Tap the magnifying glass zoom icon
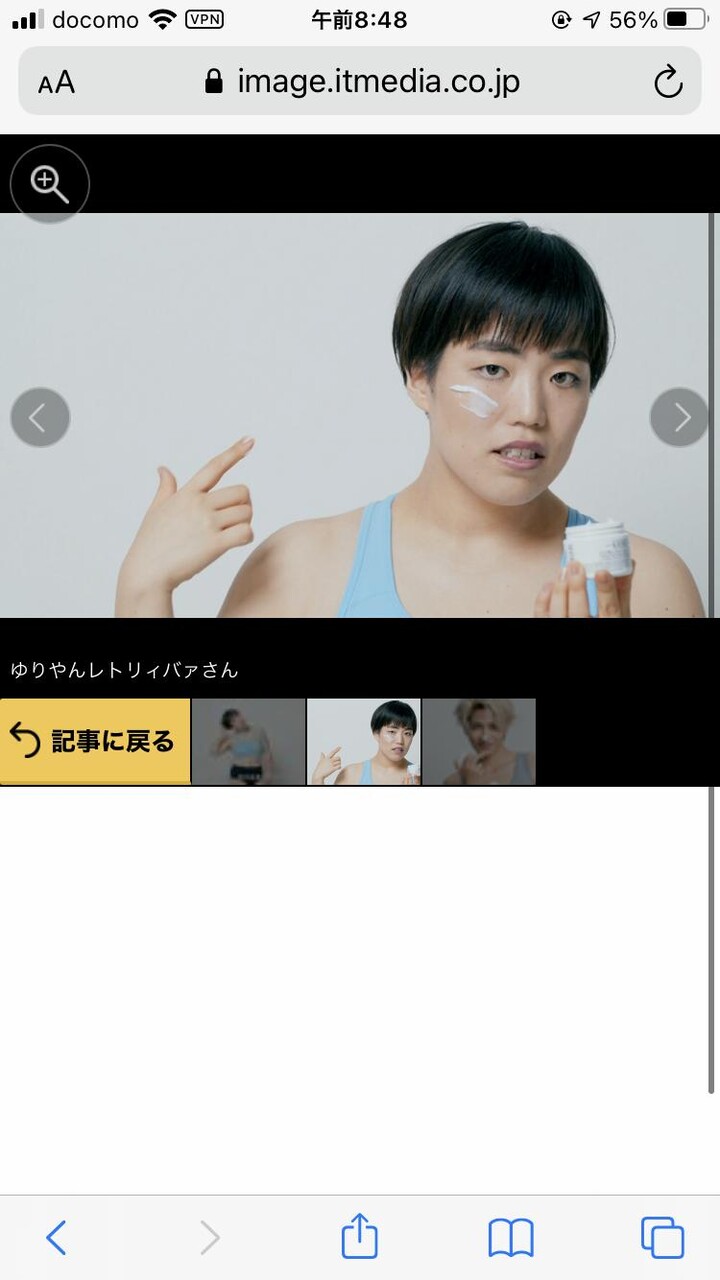 pyautogui.click(x=49, y=183)
